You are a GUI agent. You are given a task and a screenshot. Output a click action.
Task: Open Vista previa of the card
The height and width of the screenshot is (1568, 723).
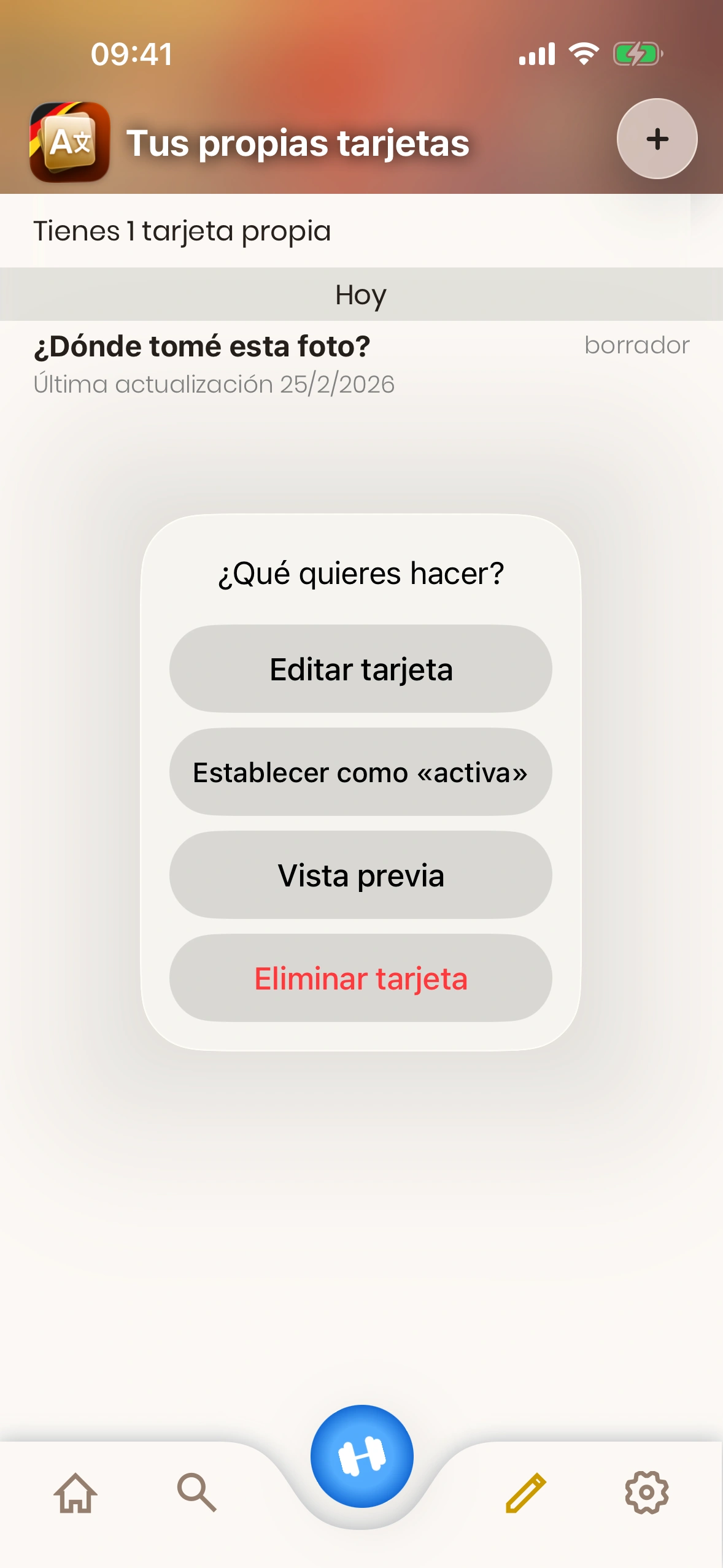point(361,875)
